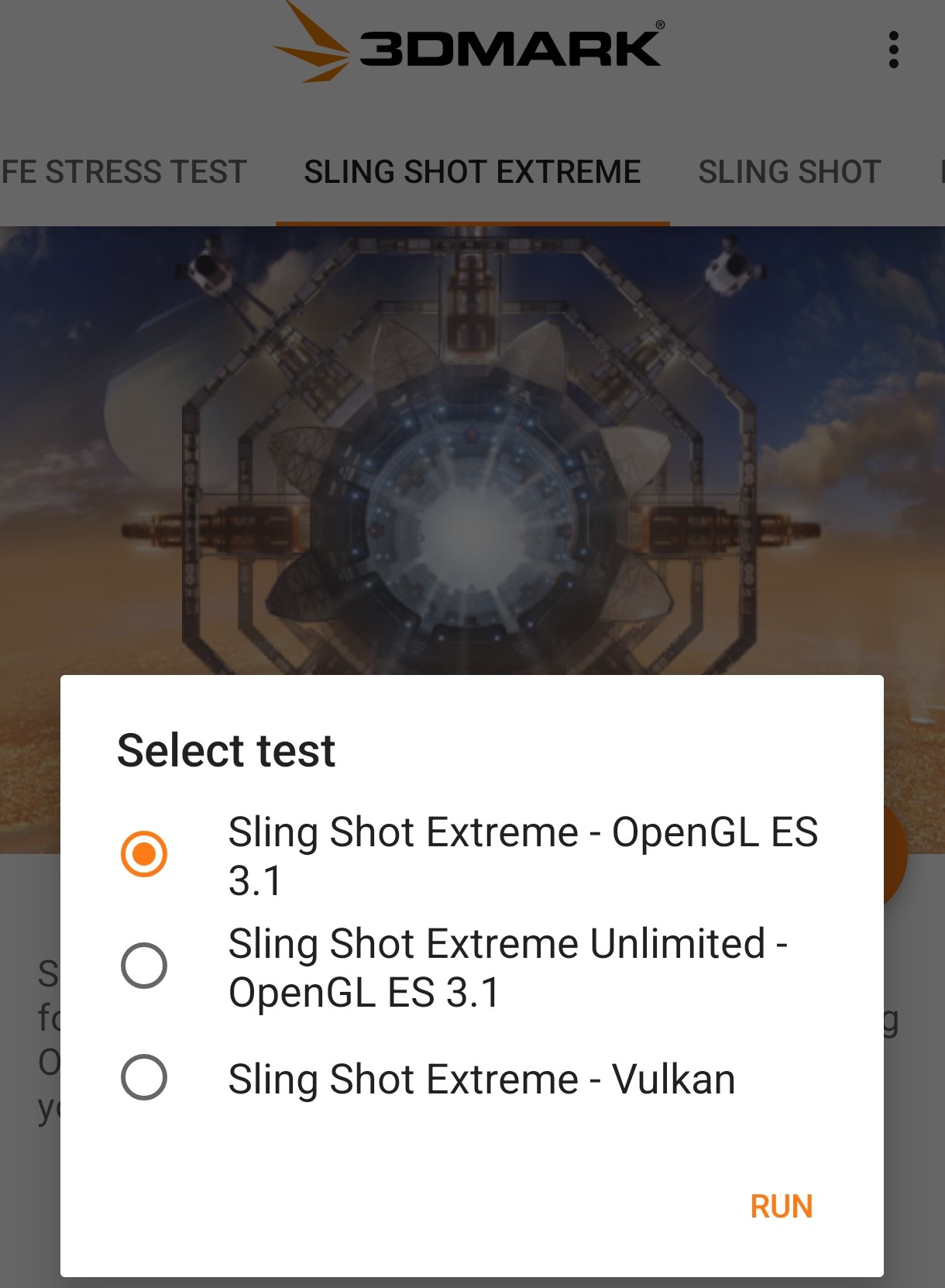Select Sling Shot Extreme - OpenGL ES 3.1
The width and height of the screenshot is (945, 1288).
(x=144, y=854)
